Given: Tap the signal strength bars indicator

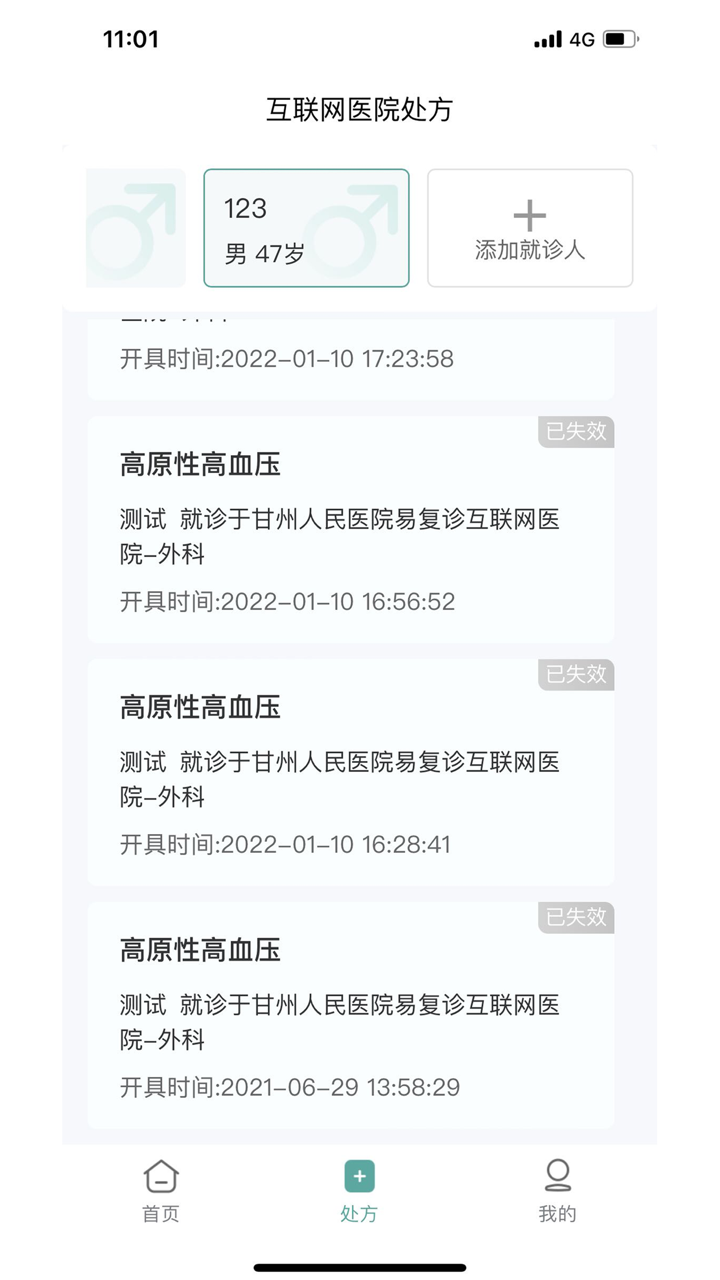Looking at the screenshot, I should click(x=548, y=38).
